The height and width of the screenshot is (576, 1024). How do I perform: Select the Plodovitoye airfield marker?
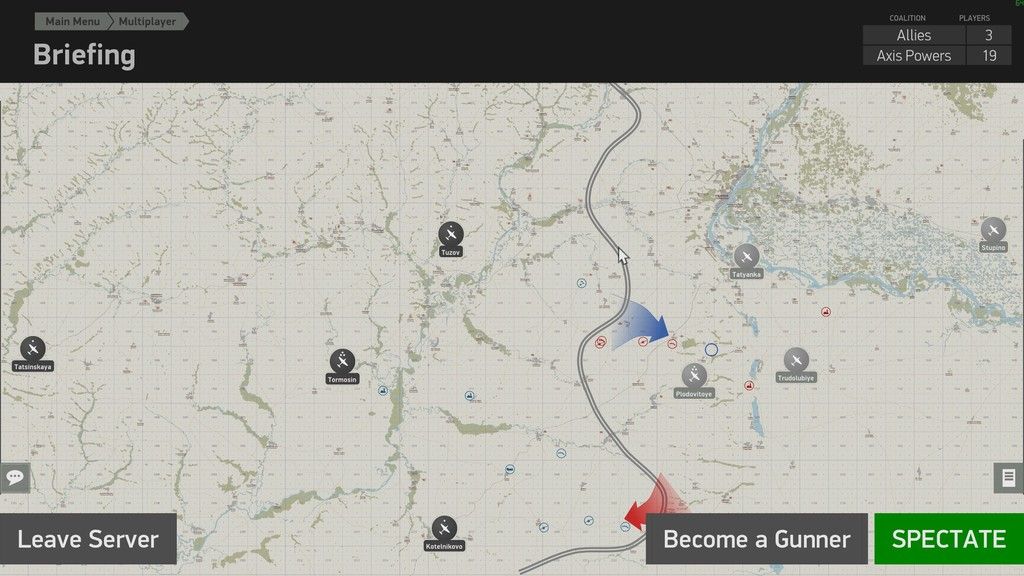click(693, 376)
